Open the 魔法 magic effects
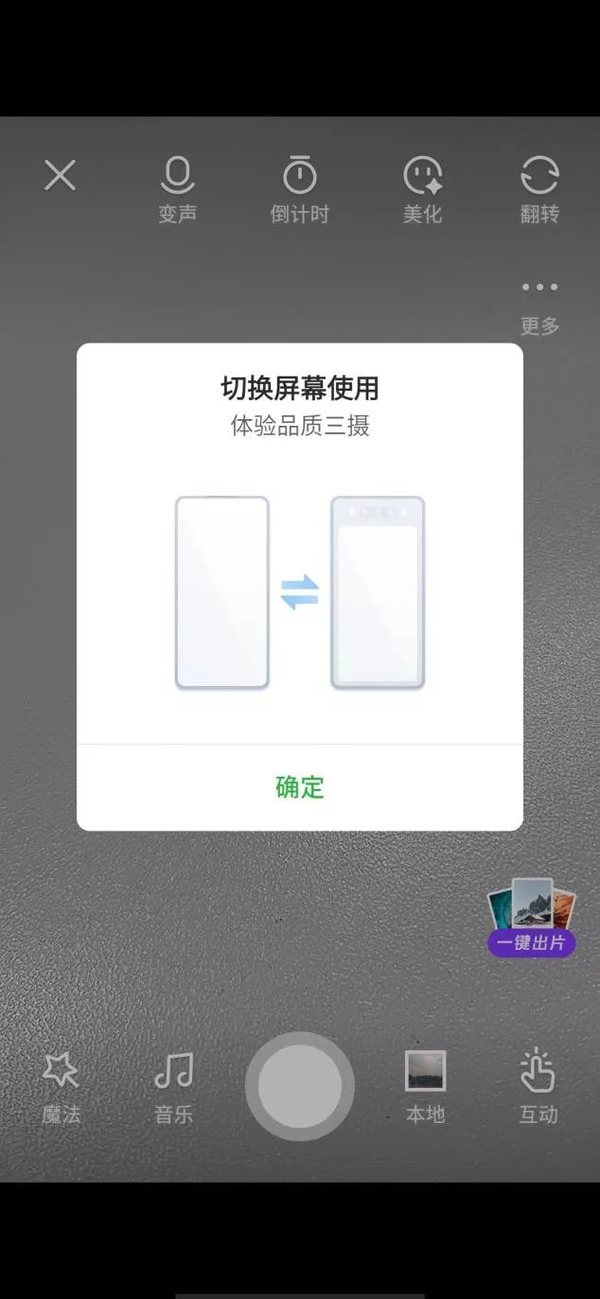The image size is (600, 1299). 61,1087
